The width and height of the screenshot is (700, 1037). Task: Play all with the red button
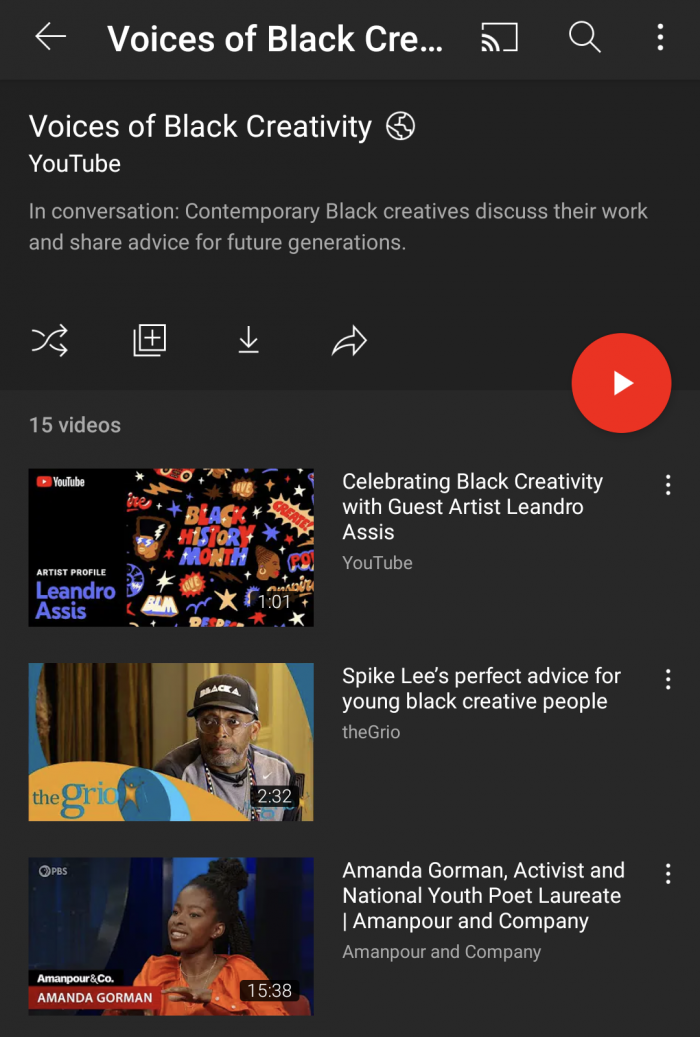(621, 383)
